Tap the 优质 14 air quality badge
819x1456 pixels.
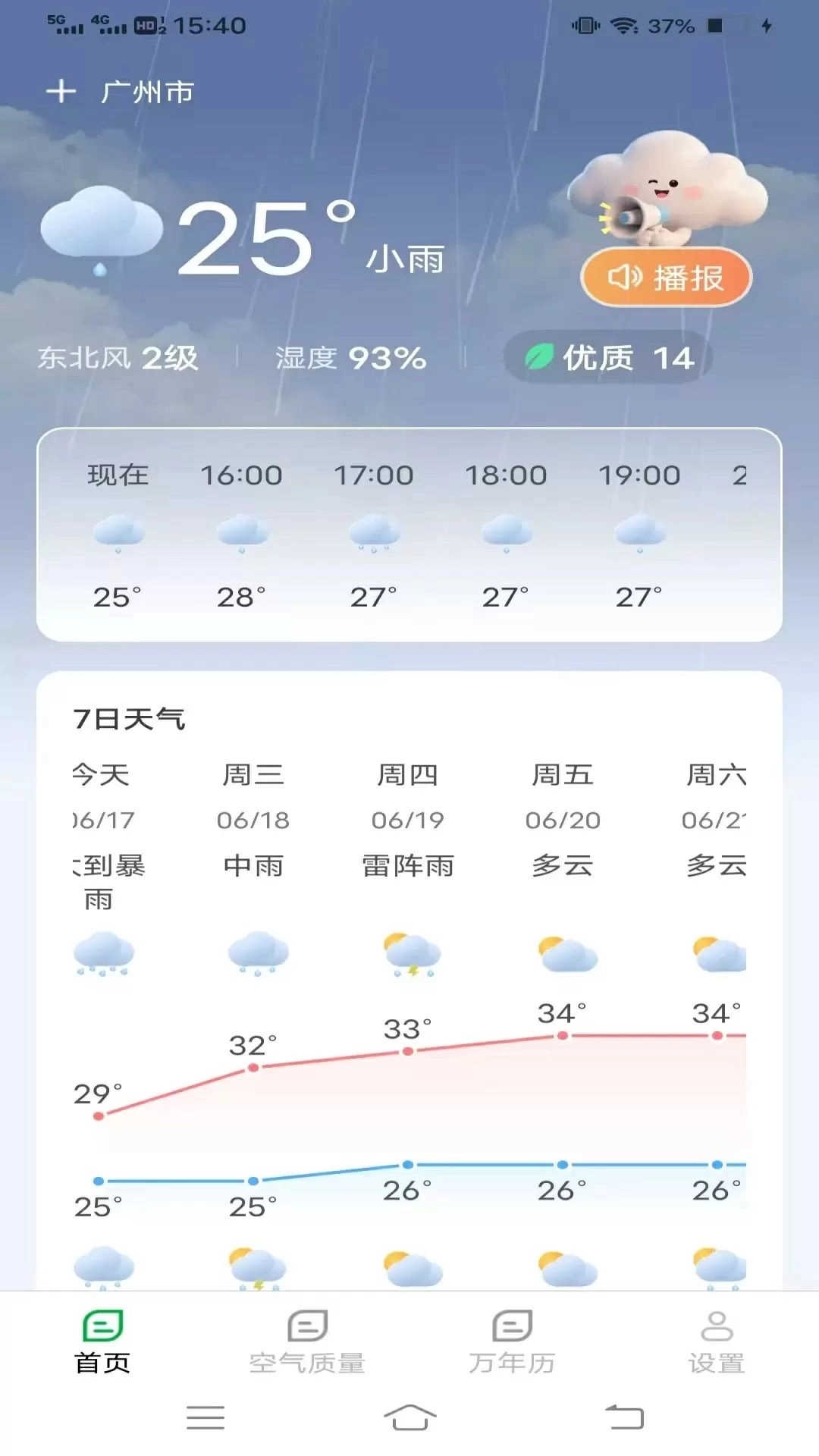click(607, 358)
